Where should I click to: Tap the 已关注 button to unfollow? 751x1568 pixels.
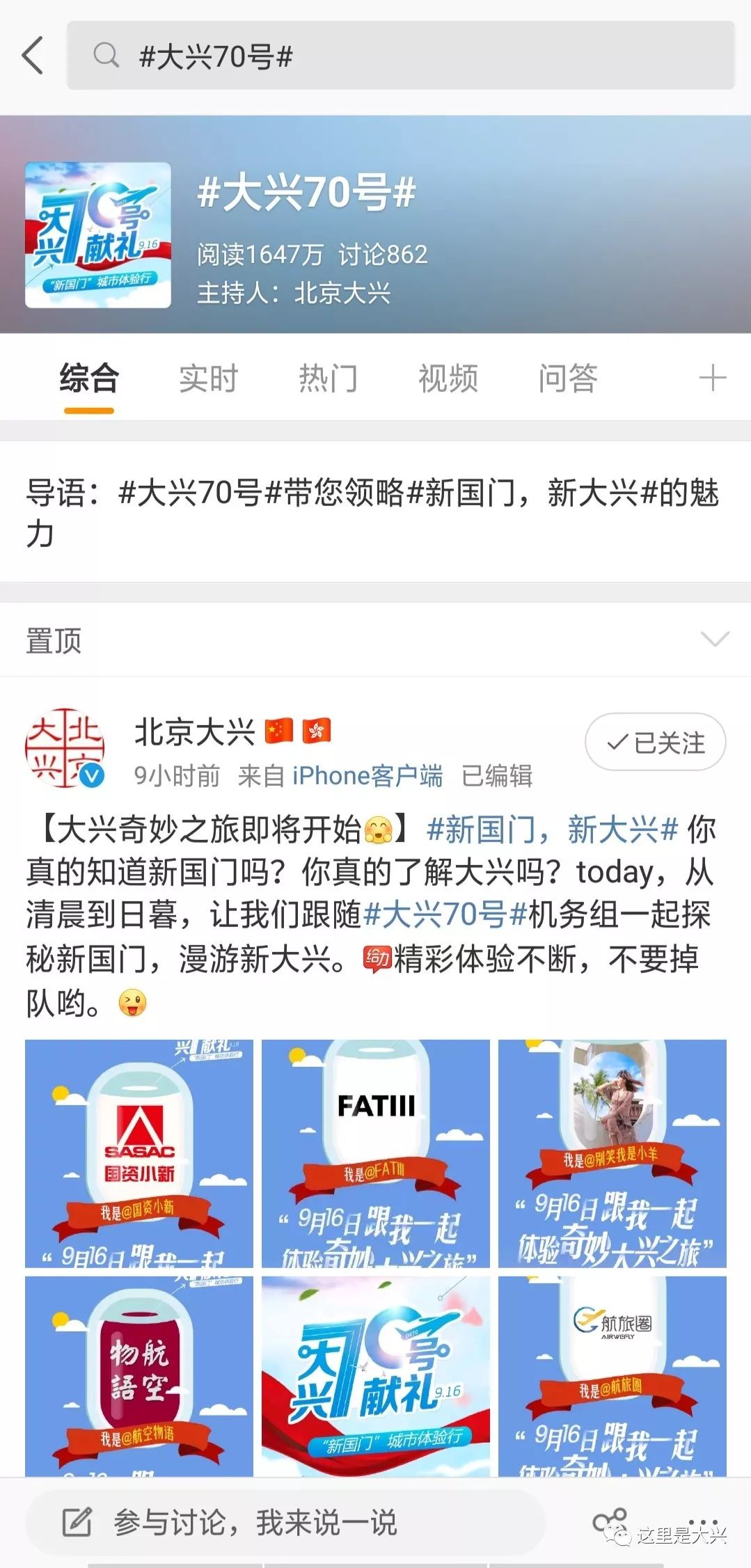click(x=655, y=743)
